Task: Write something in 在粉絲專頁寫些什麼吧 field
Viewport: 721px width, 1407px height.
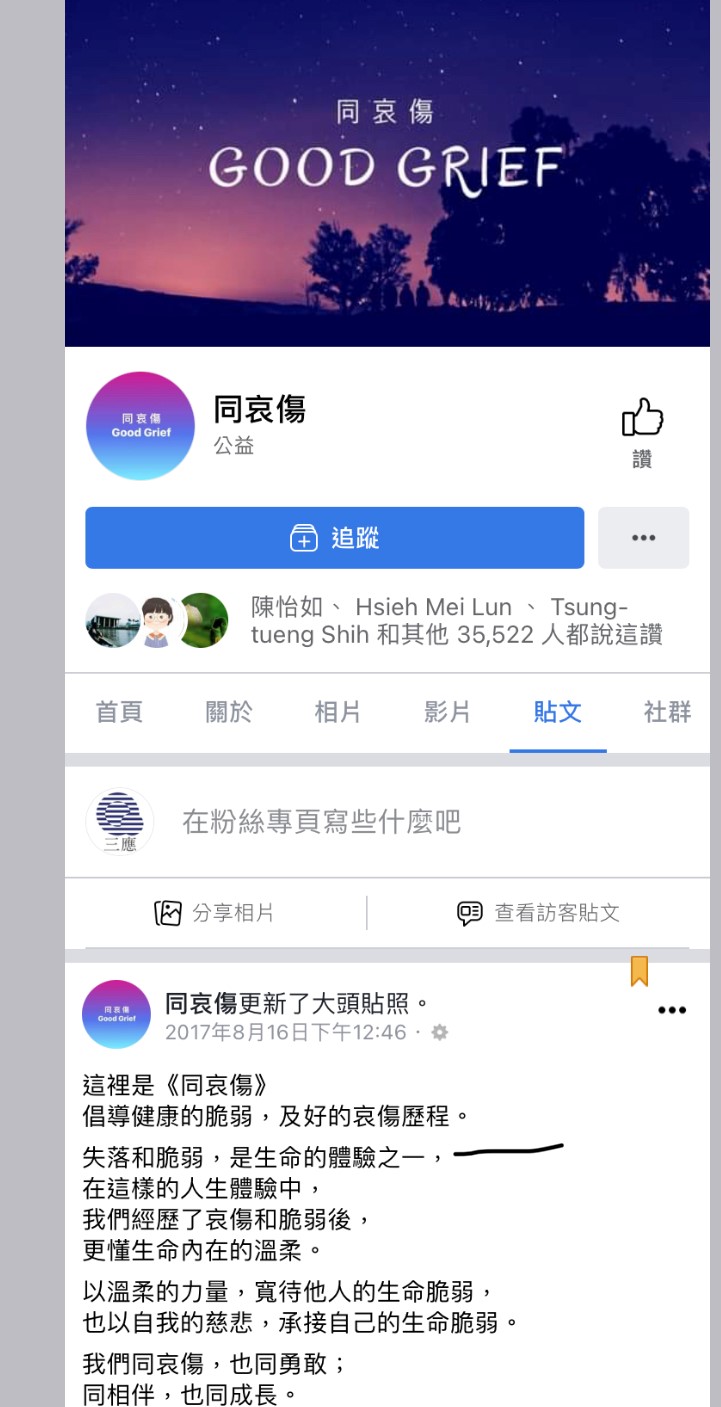Action: click(321, 822)
